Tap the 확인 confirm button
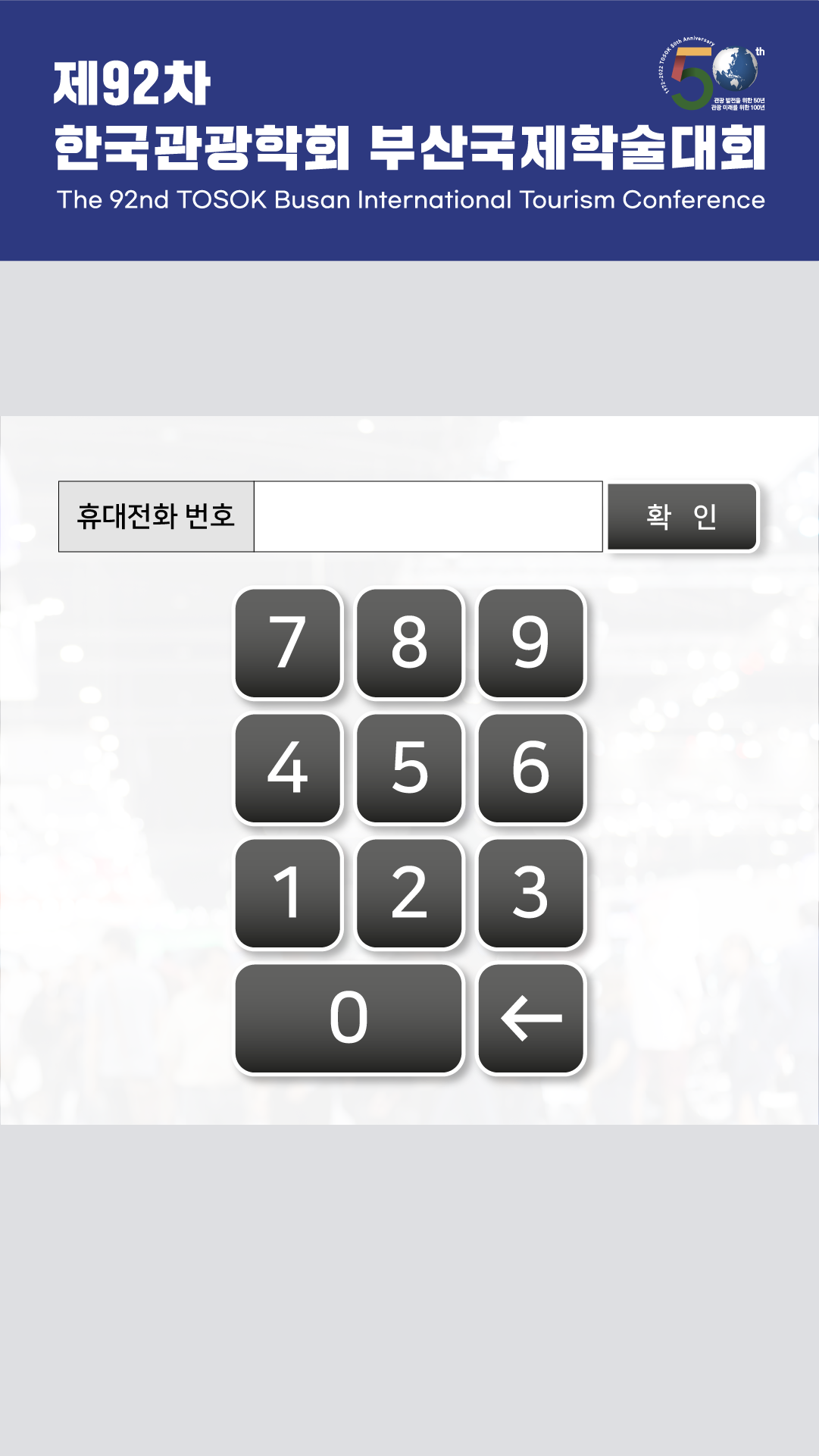The height and width of the screenshot is (1456, 819). [682, 516]
